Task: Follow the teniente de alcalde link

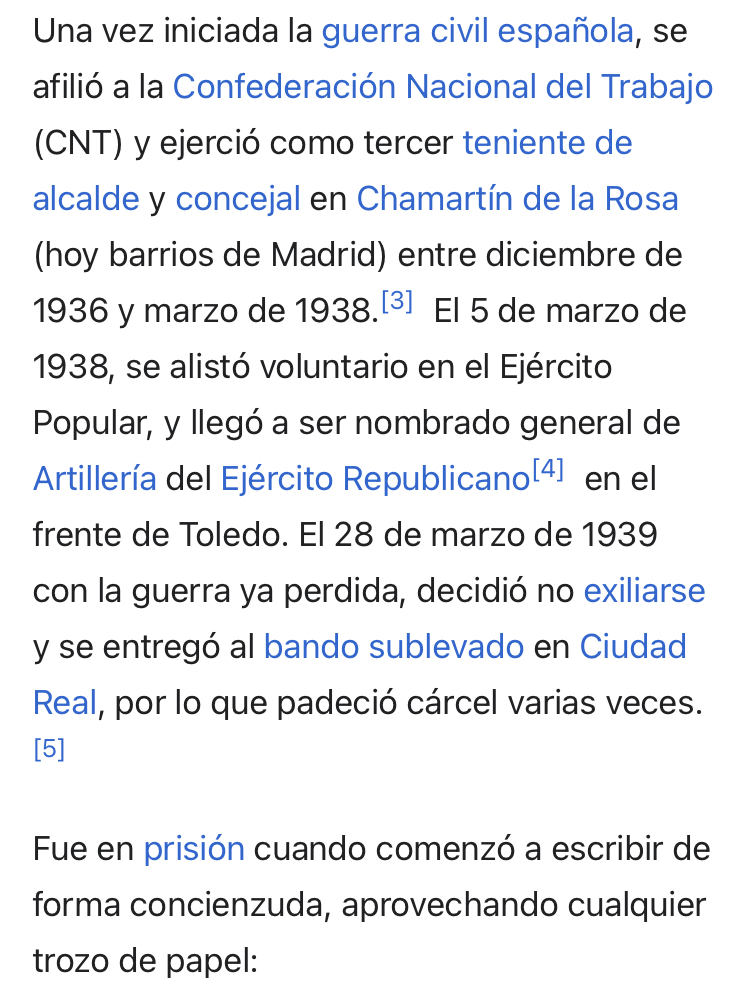Action: (x=546, y=144)
